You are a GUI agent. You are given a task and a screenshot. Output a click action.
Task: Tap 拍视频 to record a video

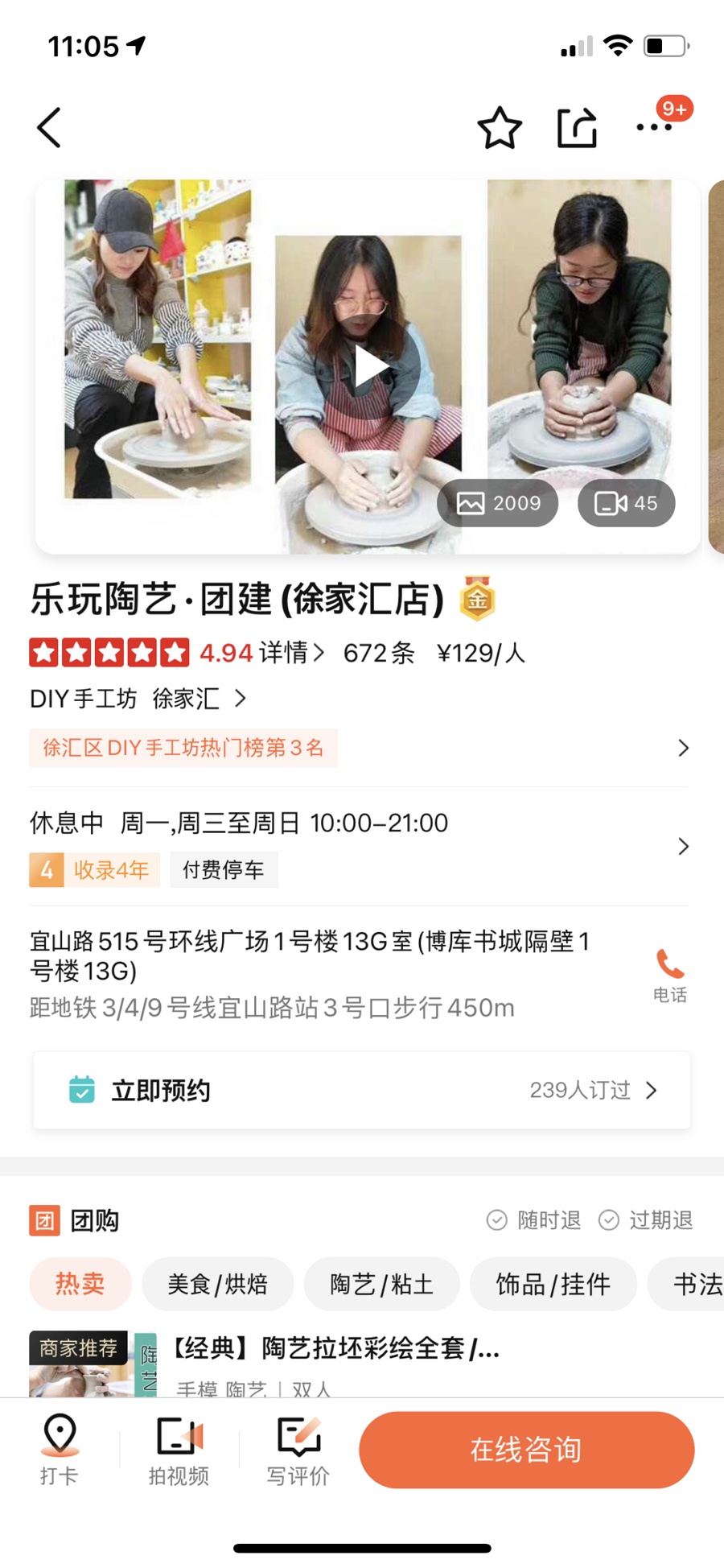tap(179, 1450)
